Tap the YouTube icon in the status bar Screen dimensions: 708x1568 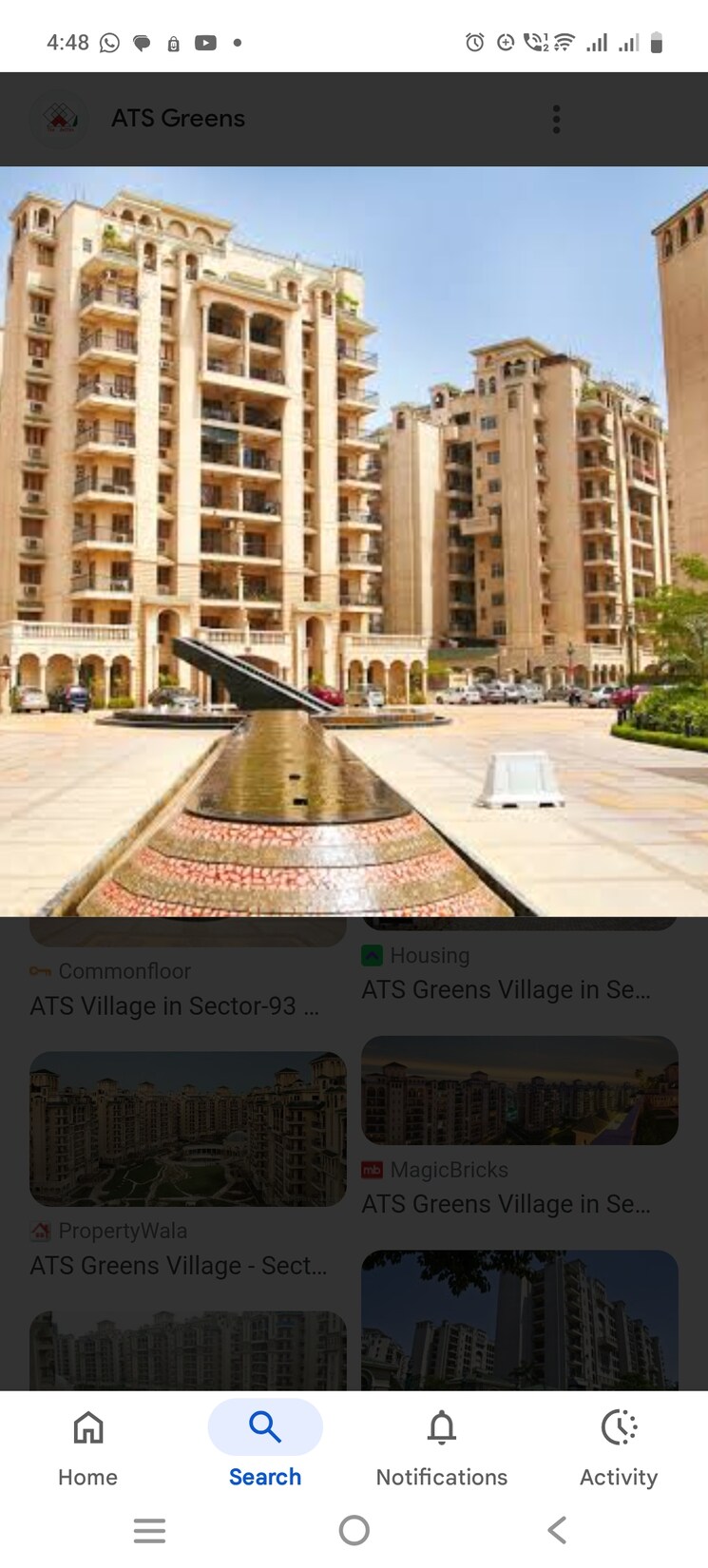coord(205,42)
